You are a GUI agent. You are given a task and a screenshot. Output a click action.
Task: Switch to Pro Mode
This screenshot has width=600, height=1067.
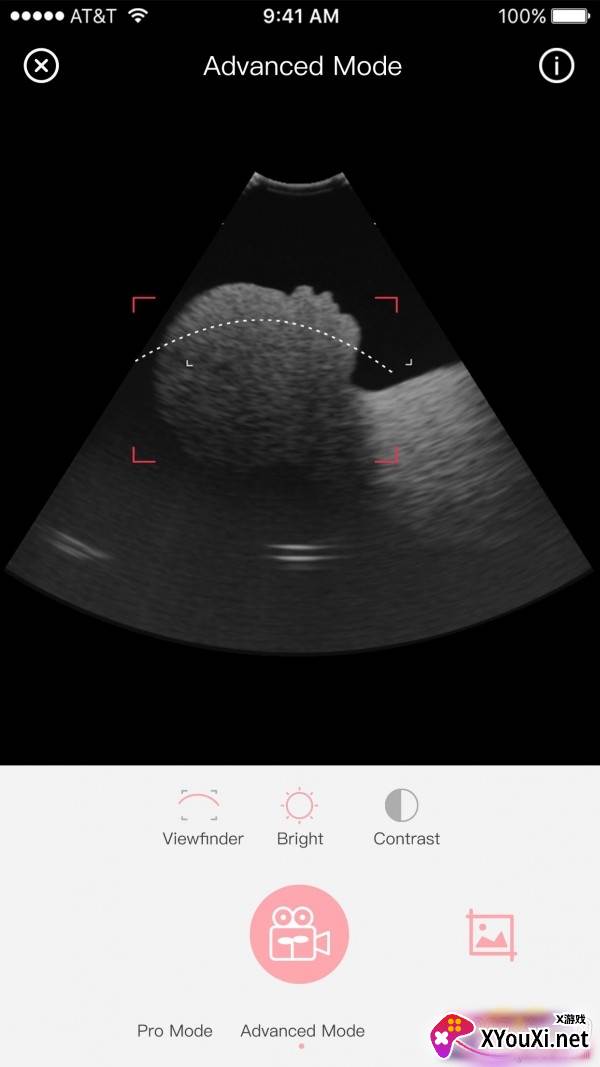(175, 1030)
